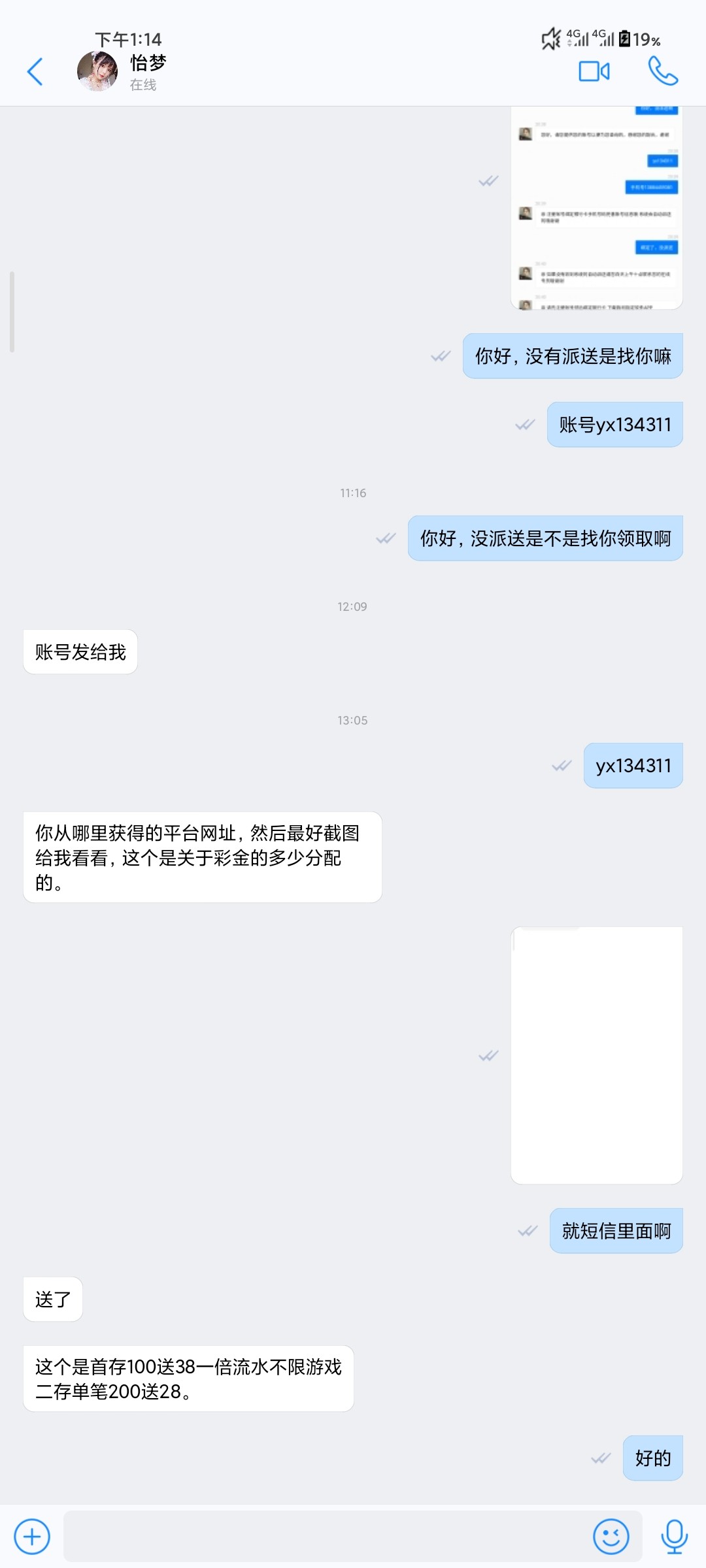Open the sent chat screenshot image
This screenshot has width=706, height=1568.
(x=596, y=208)
